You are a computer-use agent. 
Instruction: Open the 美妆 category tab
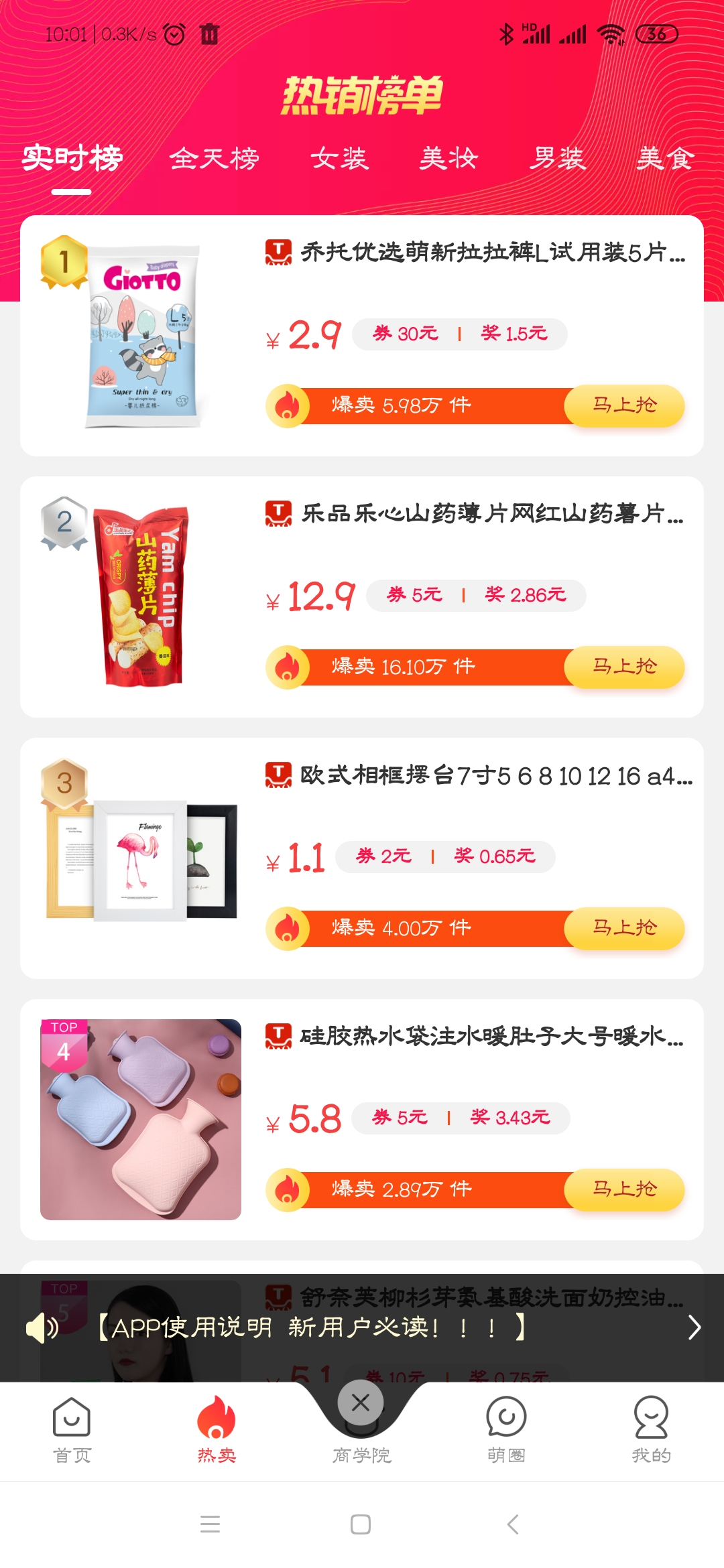[448, 159]
